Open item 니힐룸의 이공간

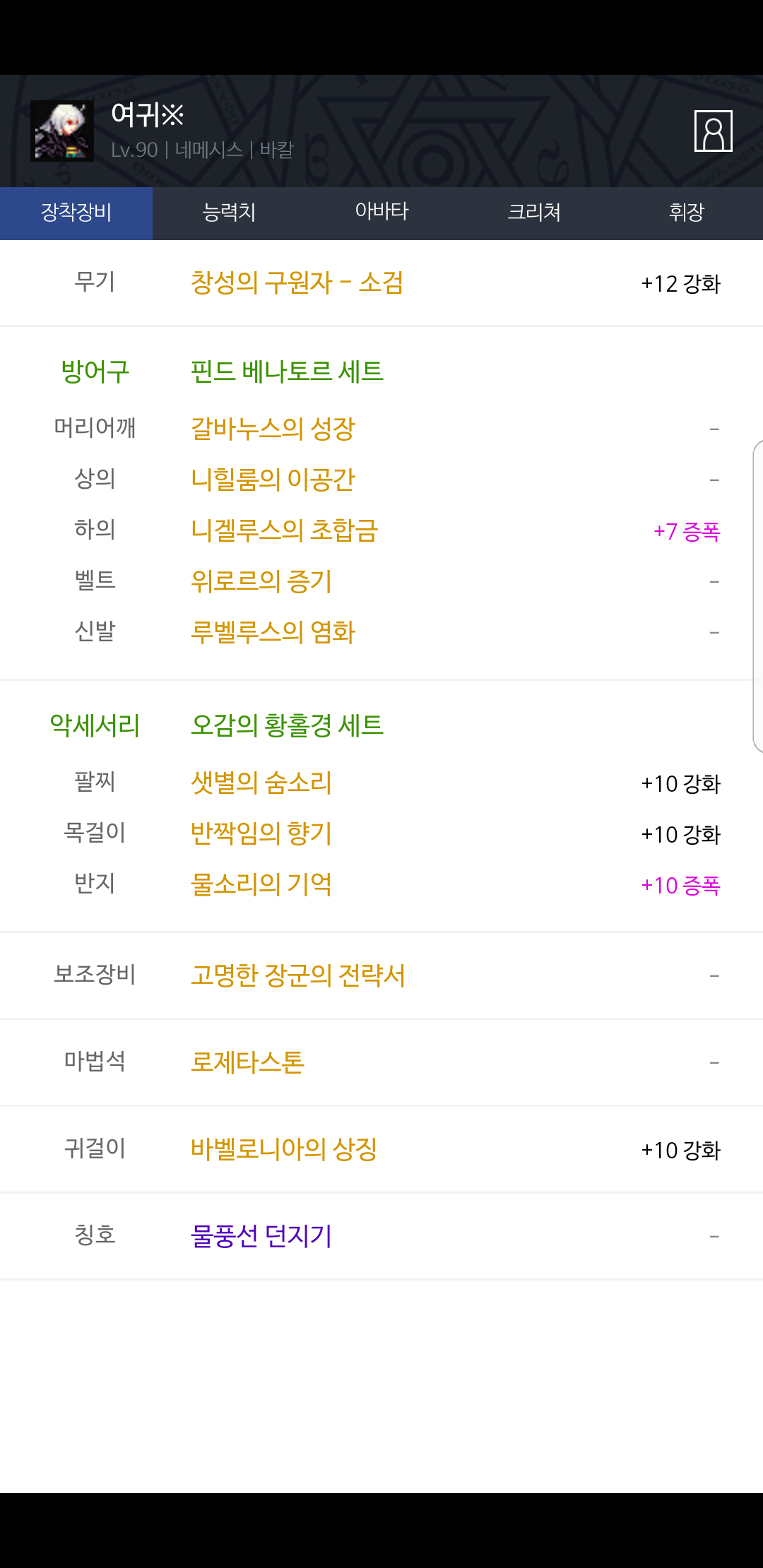(x=273, y=480)
